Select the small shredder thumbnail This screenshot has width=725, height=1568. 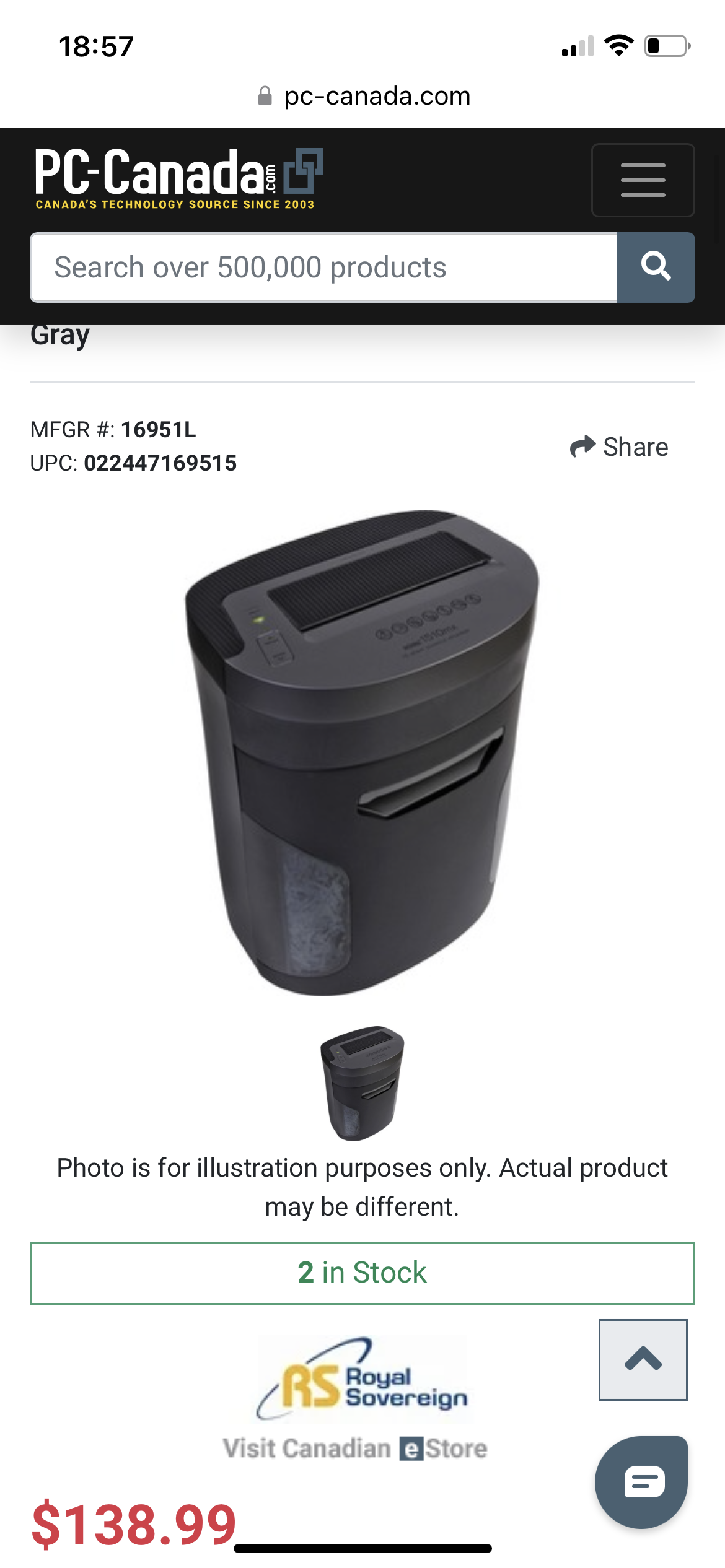click(x=362, y=1083)
